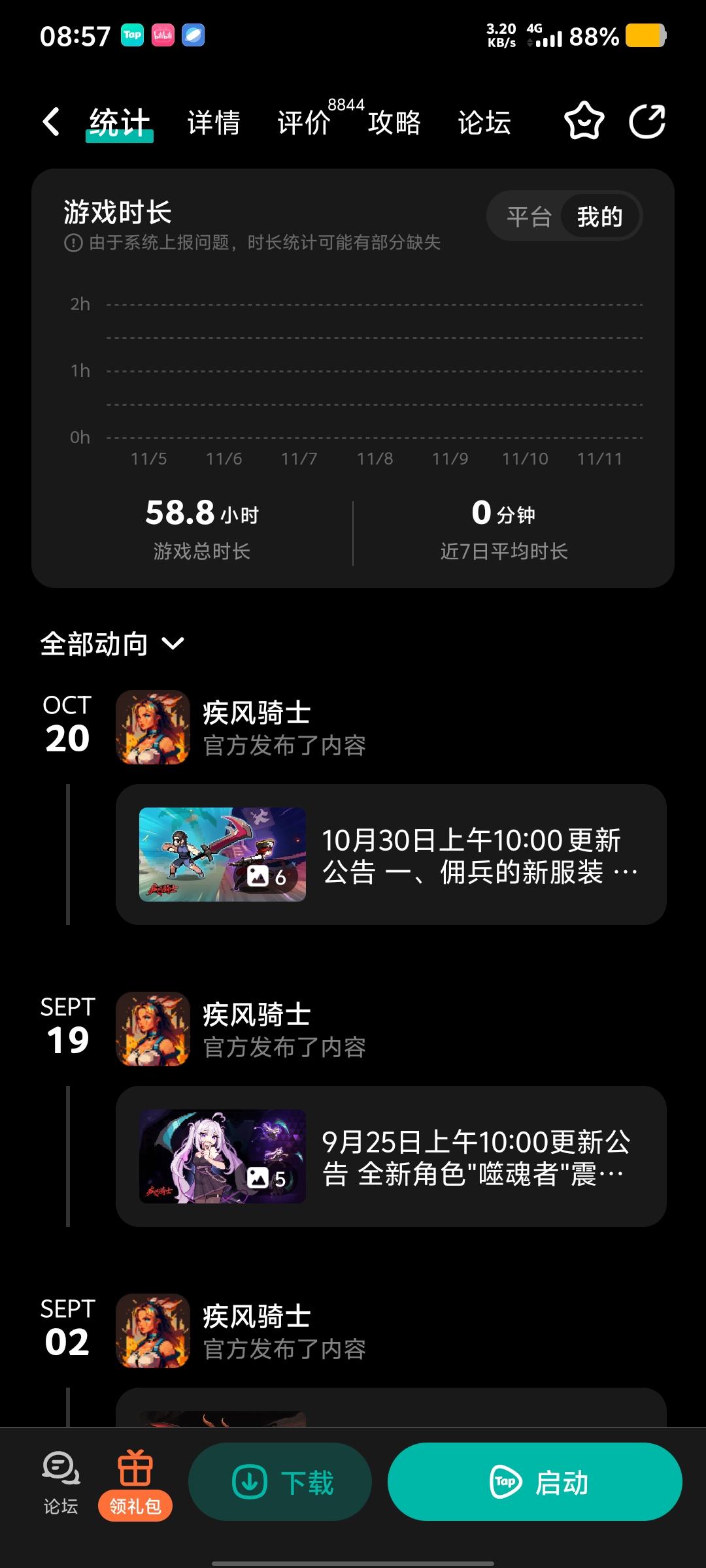Switch playtime view to 平台
This screenshot has height=1568, width=706.
pyautogui.click(x=528, y=216)
